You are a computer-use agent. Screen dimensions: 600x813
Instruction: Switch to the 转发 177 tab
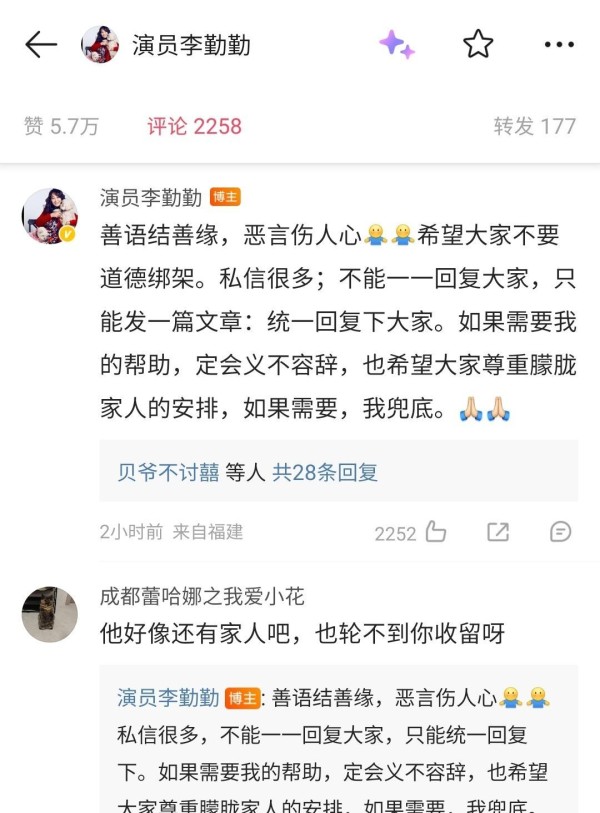(534, 126)
